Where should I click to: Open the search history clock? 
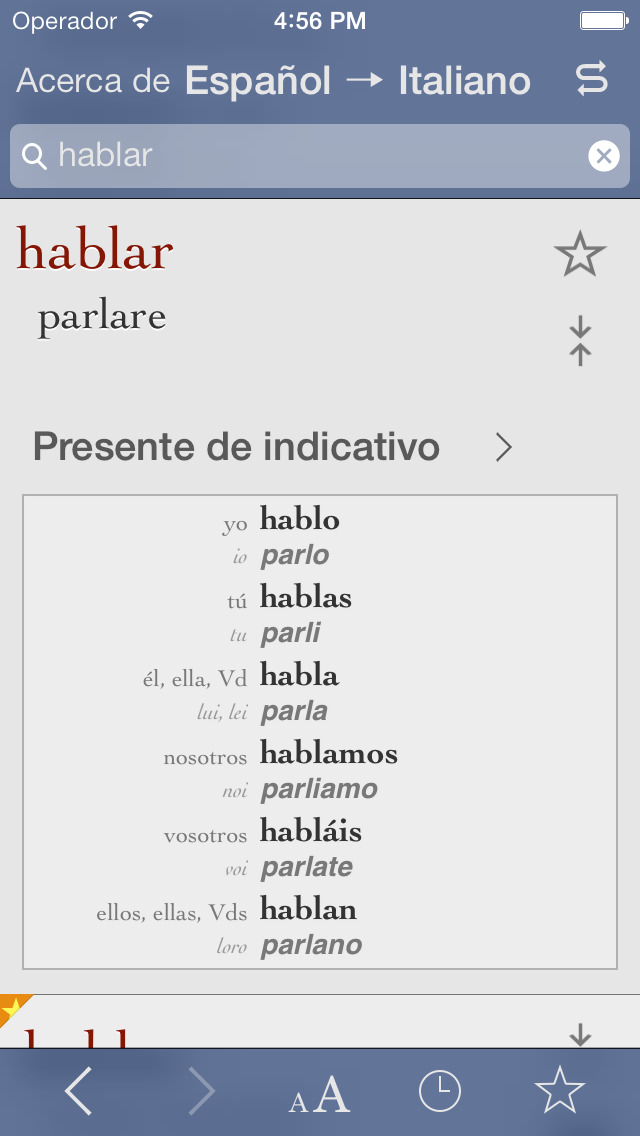440,1090
